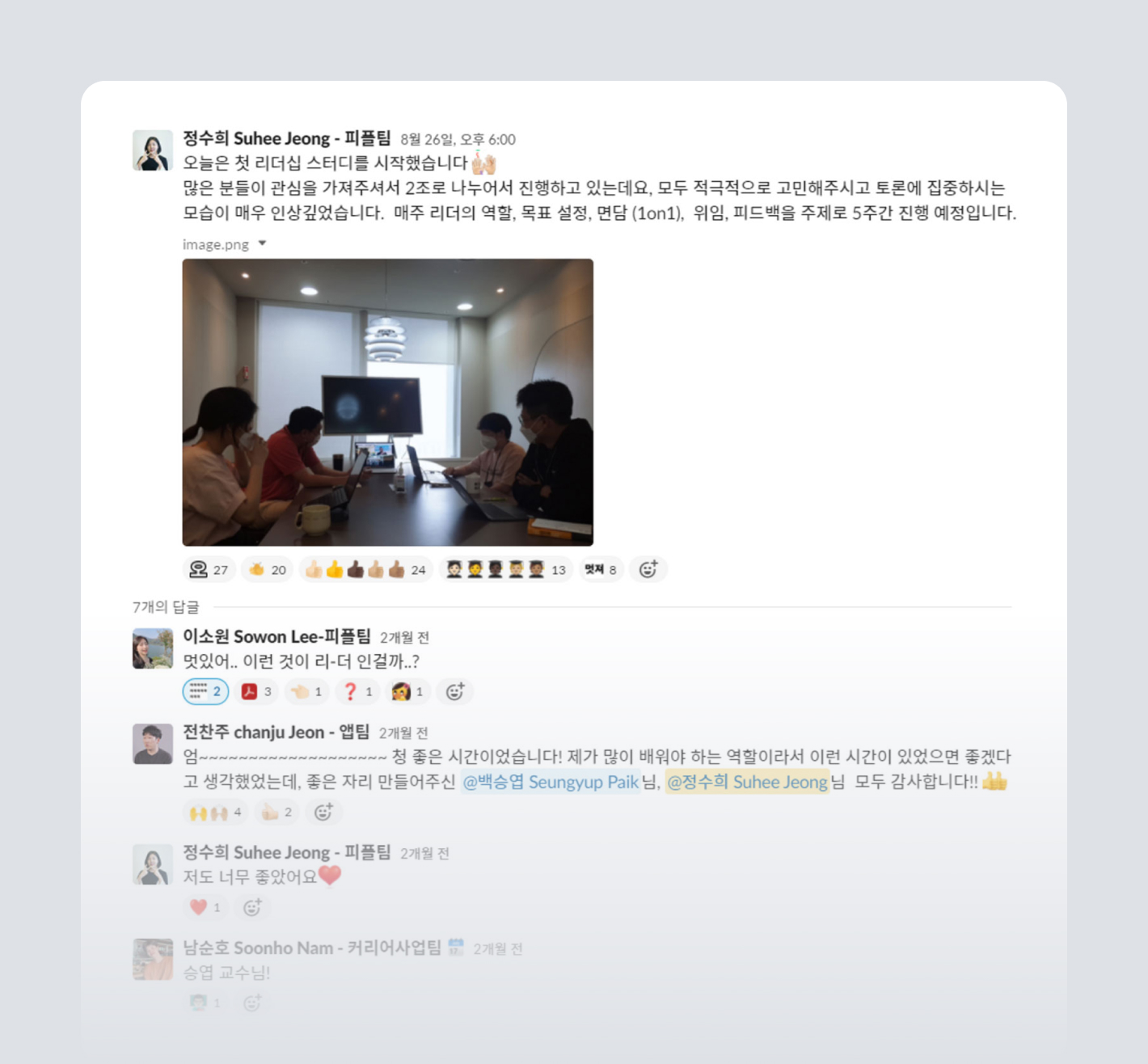1148x1064 pixels.
Task: Open the @백승엽 Seungyup Paik mention
Action: coord(551,782)
